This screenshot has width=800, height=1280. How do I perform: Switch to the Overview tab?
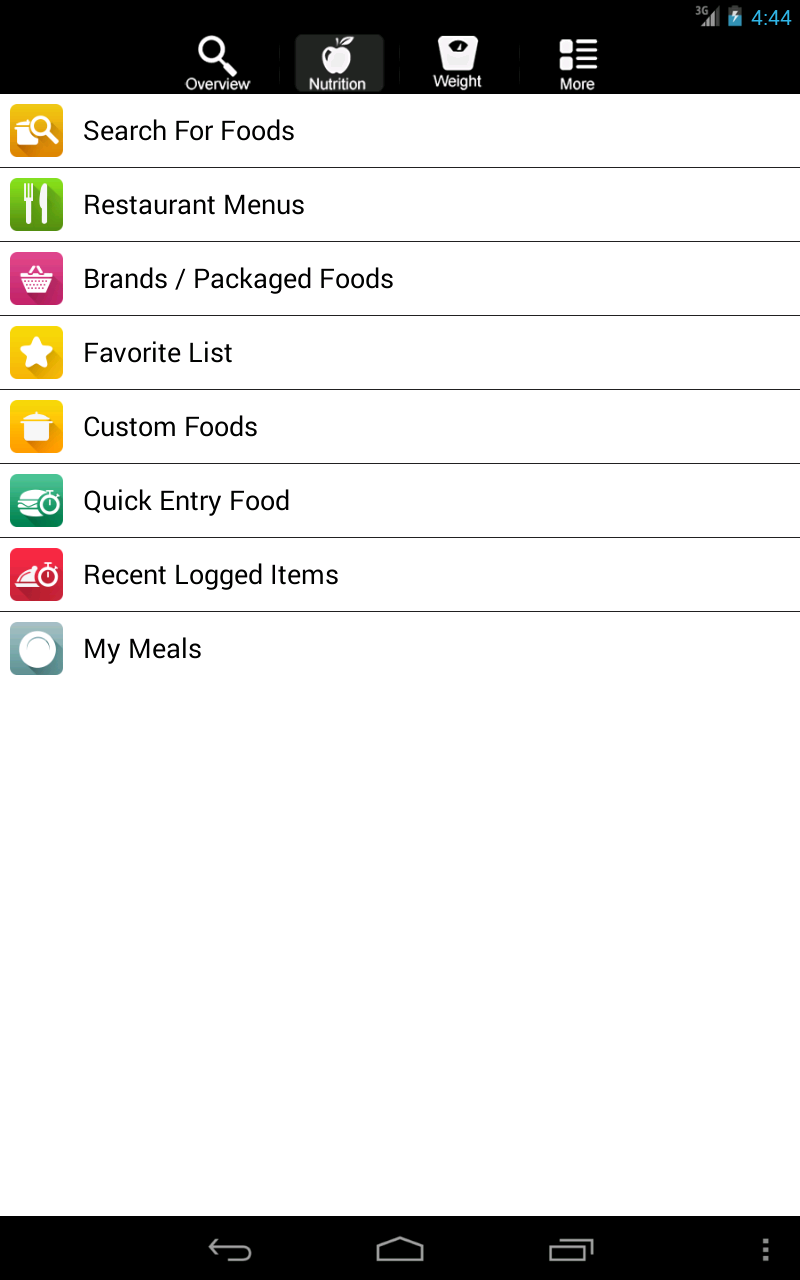217,60
